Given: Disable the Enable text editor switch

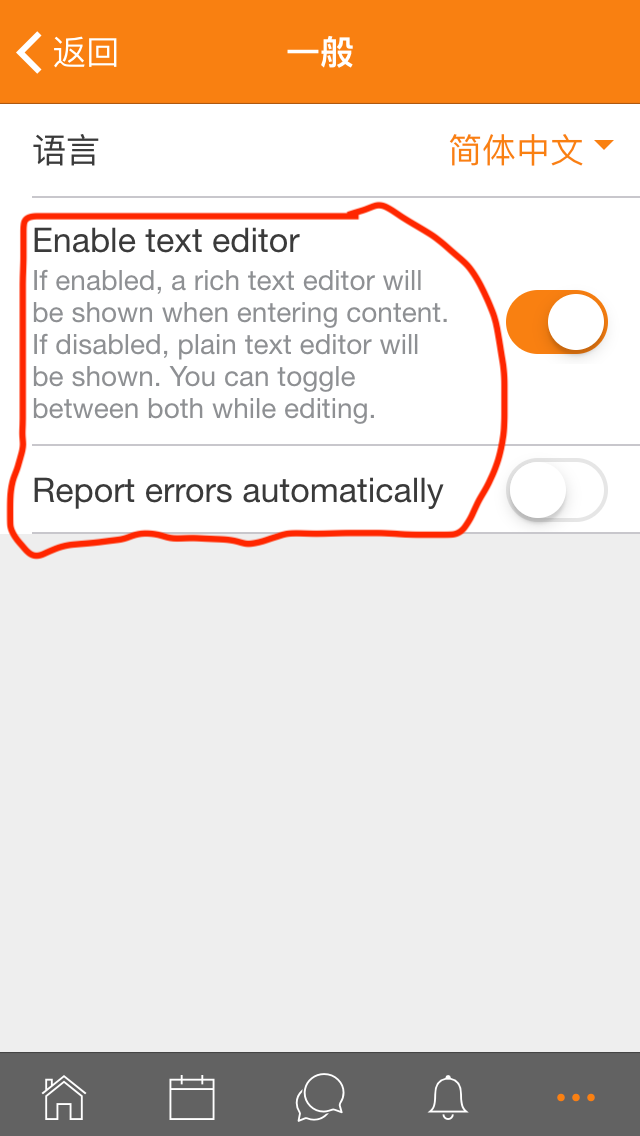Looking at the screenshot, I should pyautogui.click(x=557, y=322).
